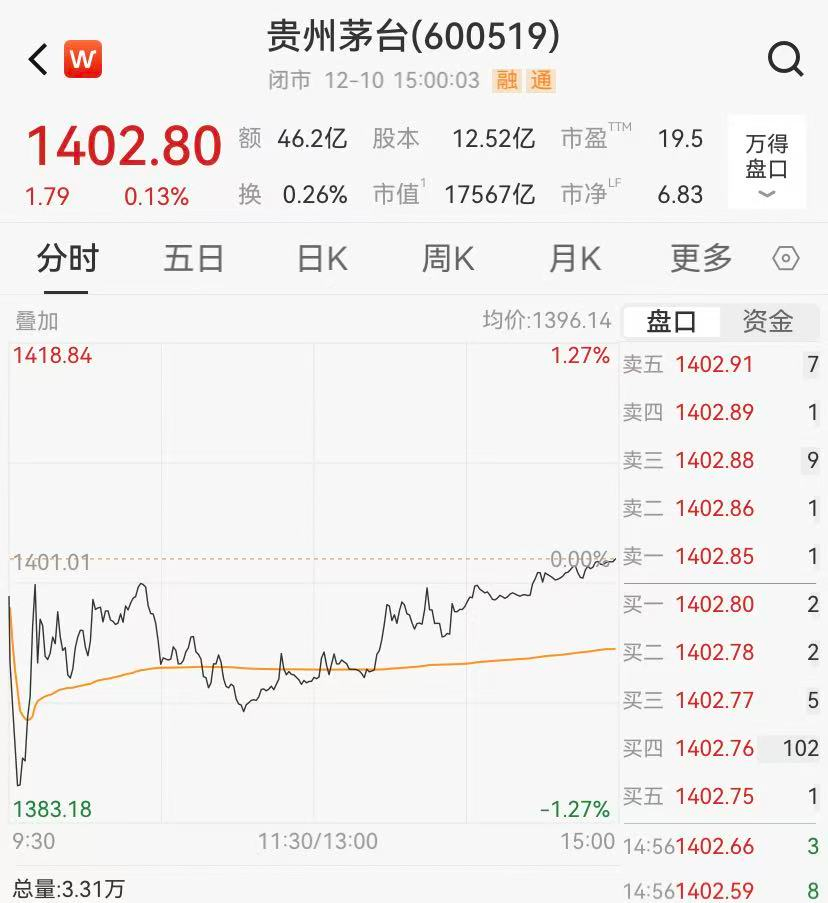Tap 叠加 to overlay a comparison
Screen dimensions: 828x903
point(37,321)
